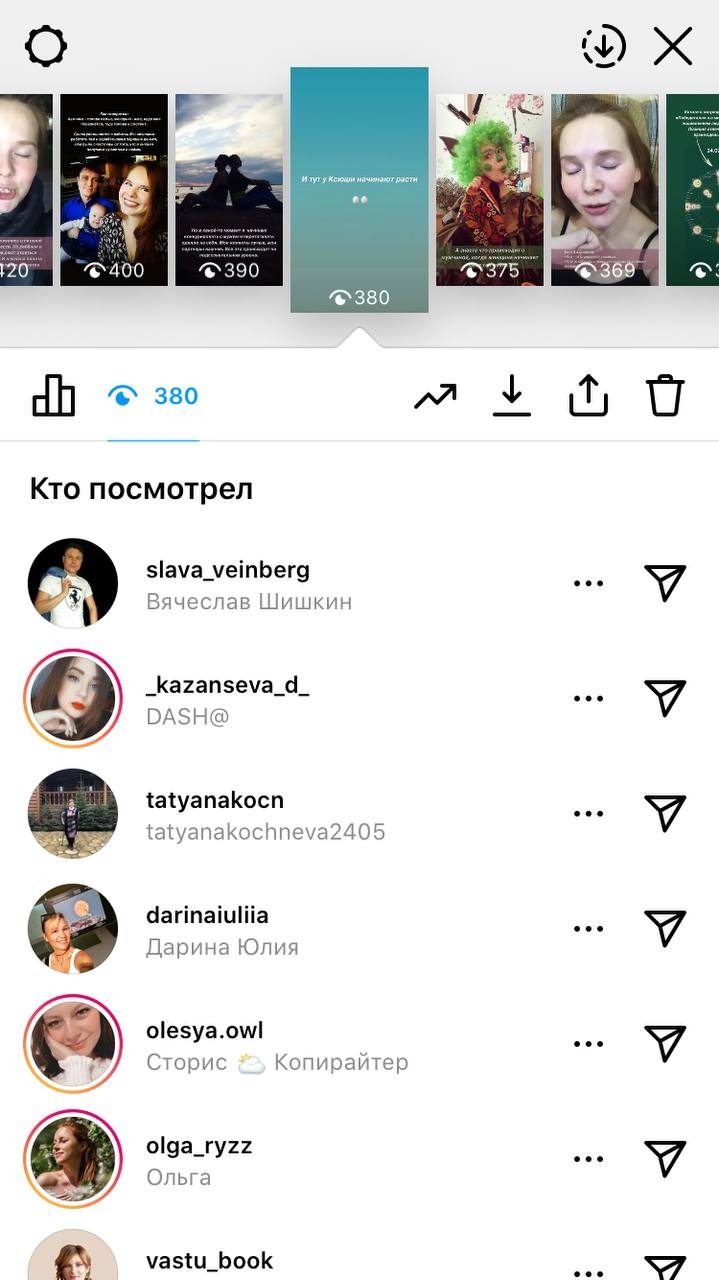Screen dimensions: 719x1280
Task: Download this story
Action: pos(512,397)
